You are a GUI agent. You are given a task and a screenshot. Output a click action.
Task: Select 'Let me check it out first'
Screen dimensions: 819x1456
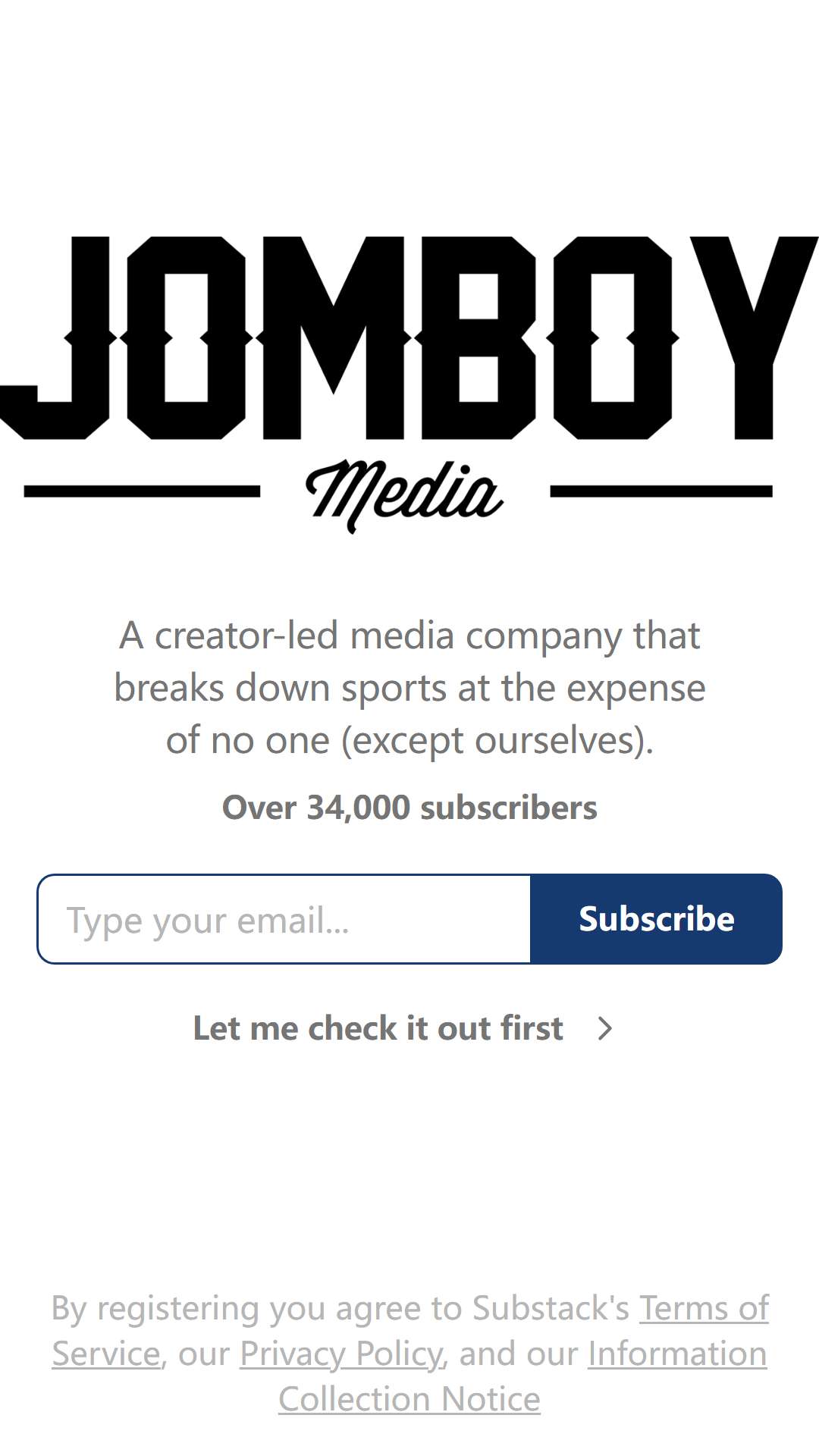402,1028
